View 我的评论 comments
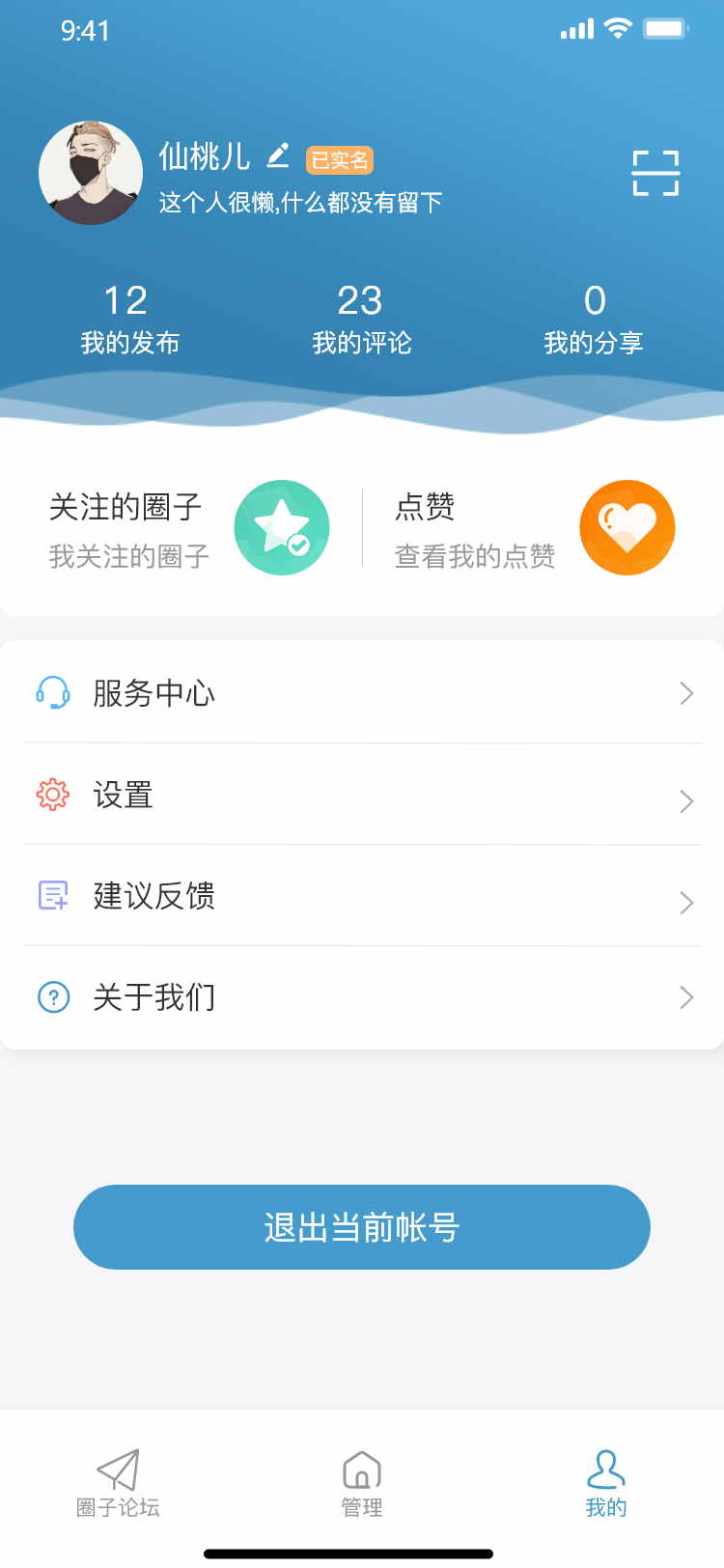 [361, 320]
